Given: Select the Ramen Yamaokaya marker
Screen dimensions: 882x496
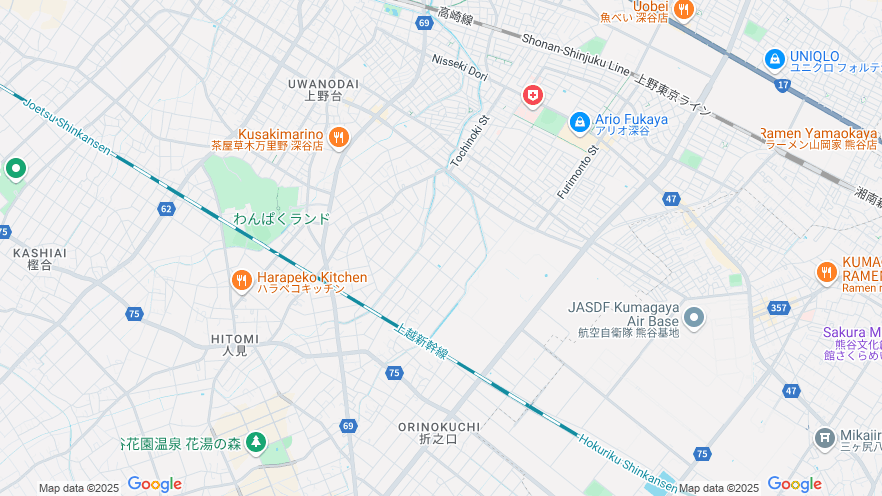Looking at the screenshot, I should tap(817, 133).
